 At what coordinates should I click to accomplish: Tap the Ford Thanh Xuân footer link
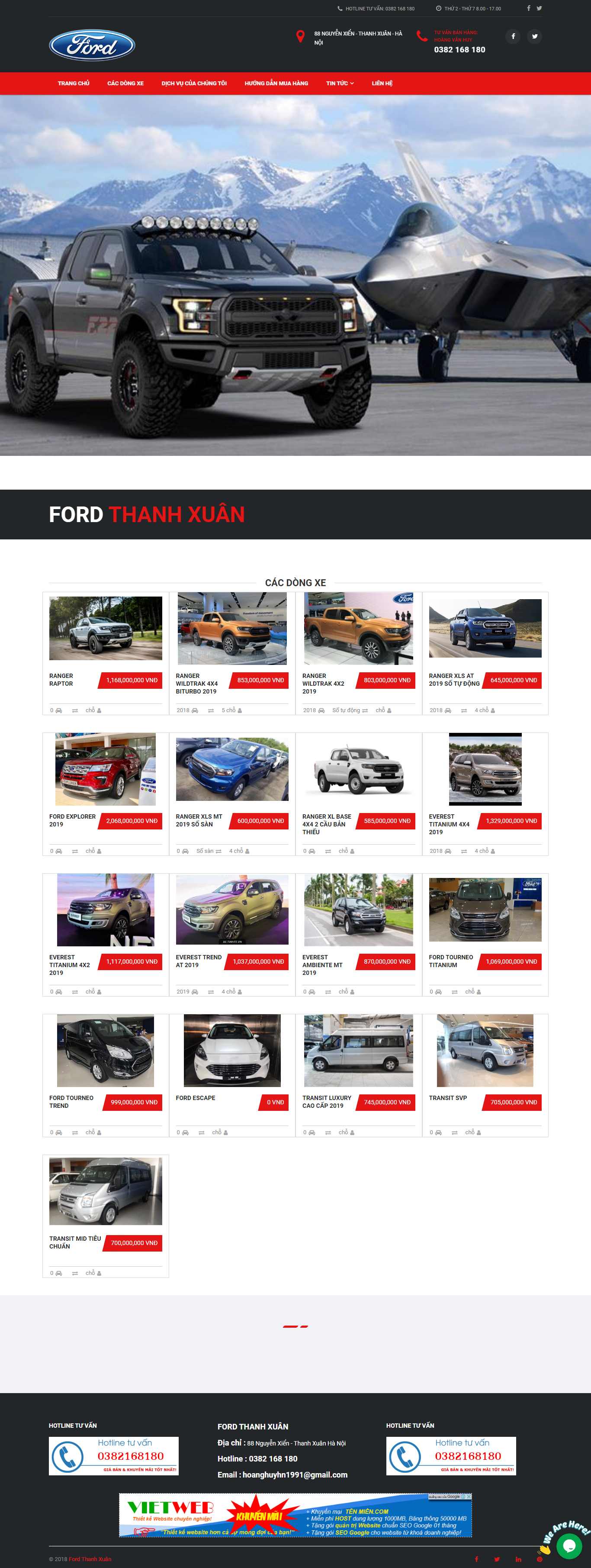(x=90, y=1559)
